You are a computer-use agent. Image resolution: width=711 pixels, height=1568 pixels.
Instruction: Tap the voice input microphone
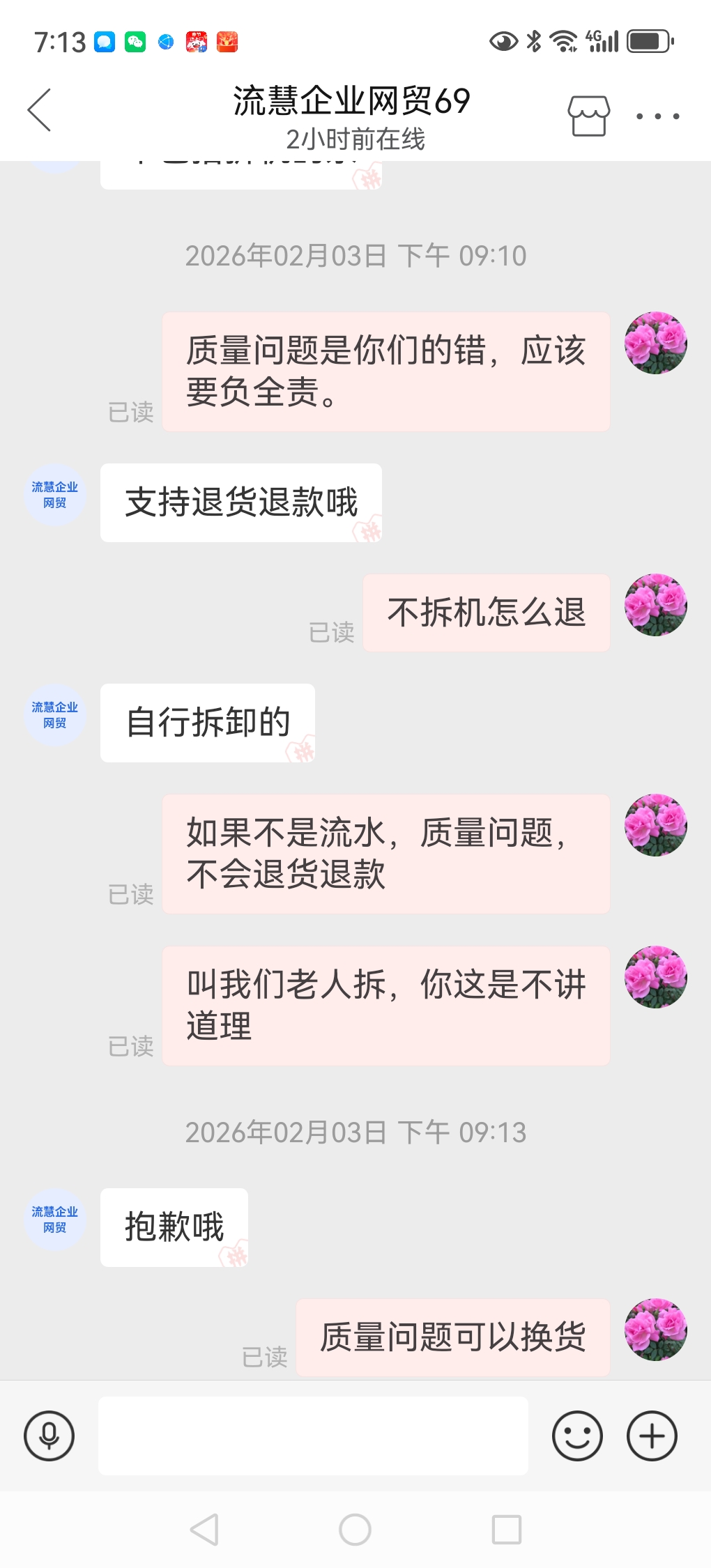[49, 1436]
